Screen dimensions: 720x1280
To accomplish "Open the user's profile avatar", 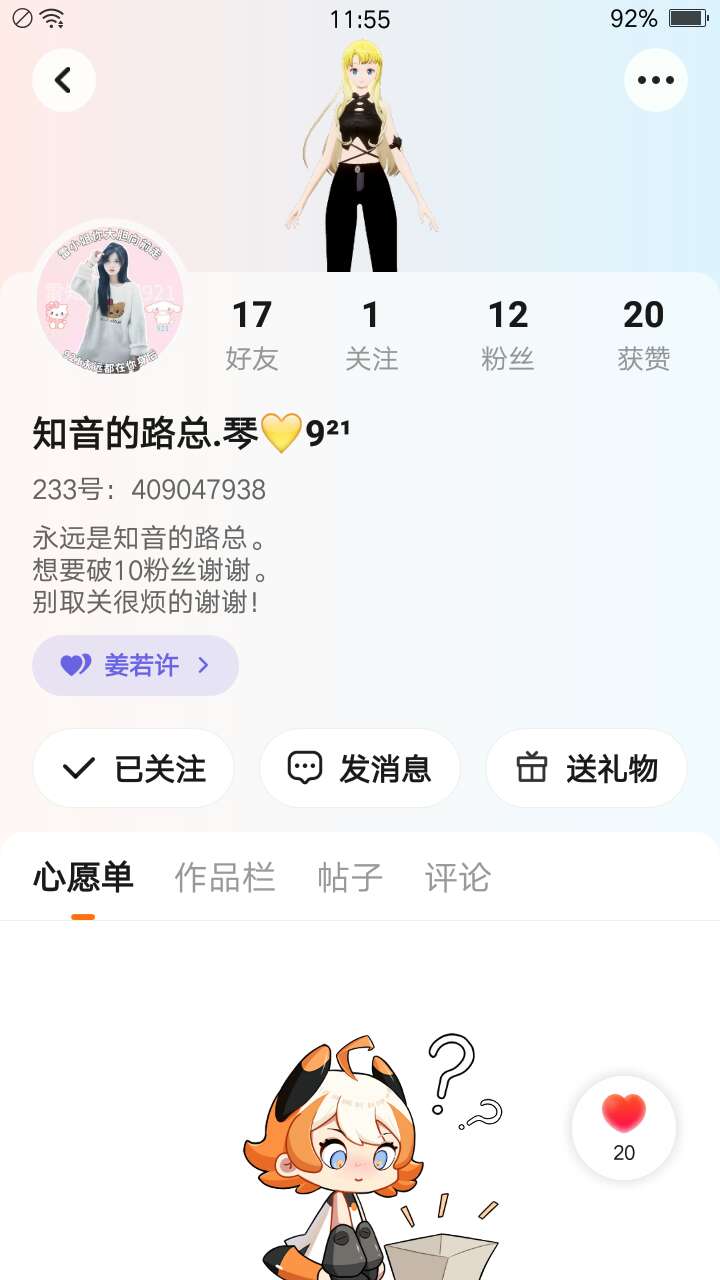I will pyautogui.click(x=110, y=298).
